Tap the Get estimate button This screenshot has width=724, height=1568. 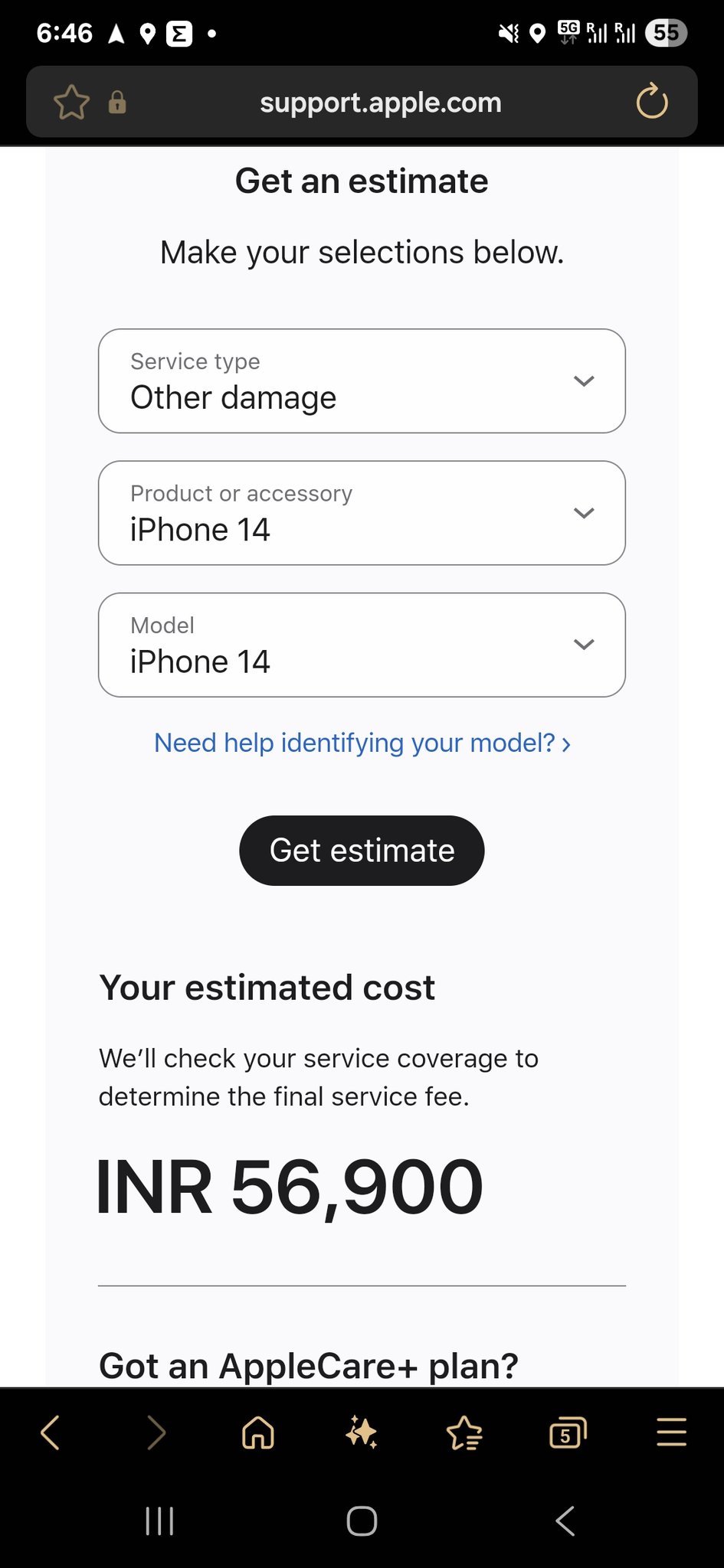tap(362, 851)
